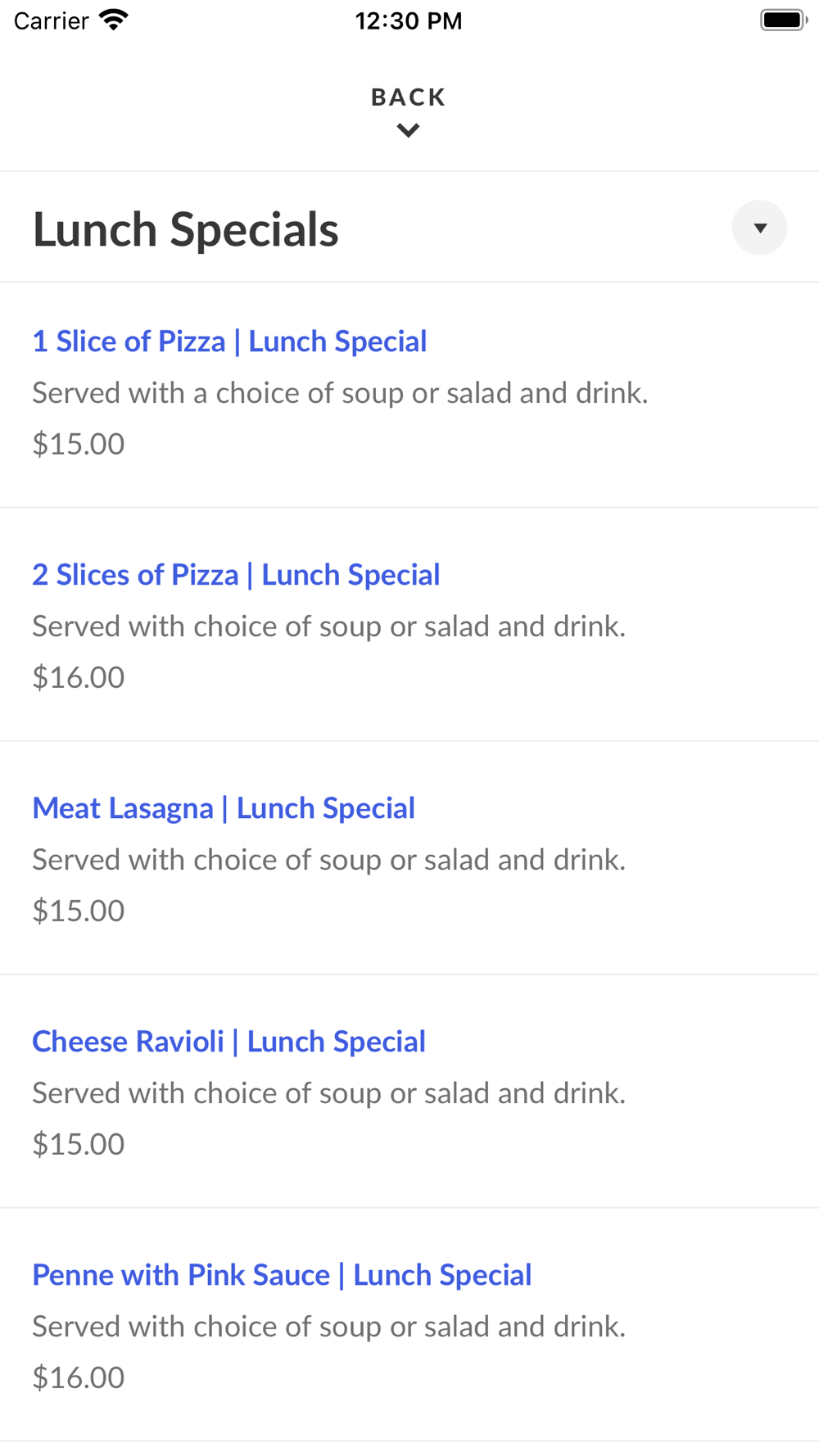Select 2 Slices of Pizza lunch special

click(x=236, y=575)
